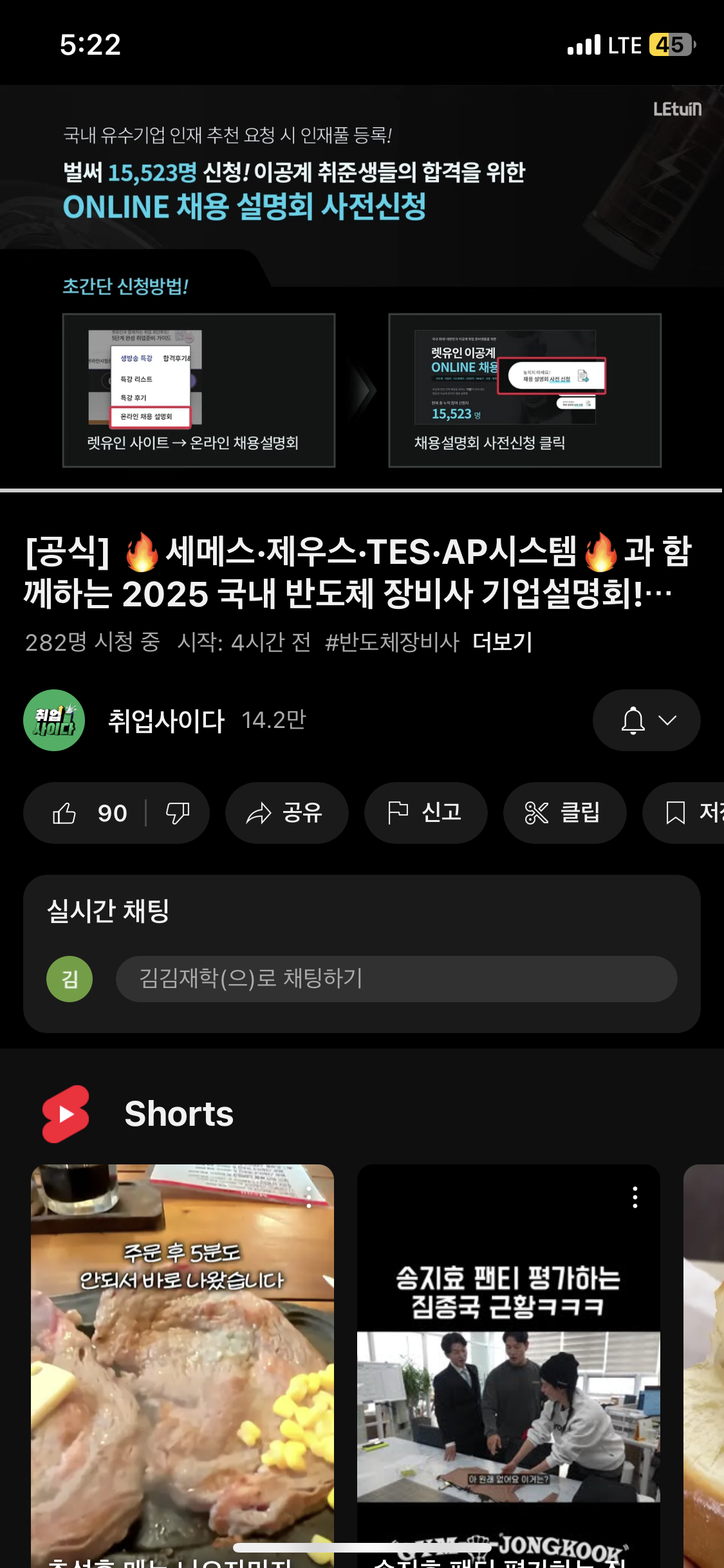Open more options on 송지효 Short
Screen dimensions: 724x1568
click(635, 1197)
